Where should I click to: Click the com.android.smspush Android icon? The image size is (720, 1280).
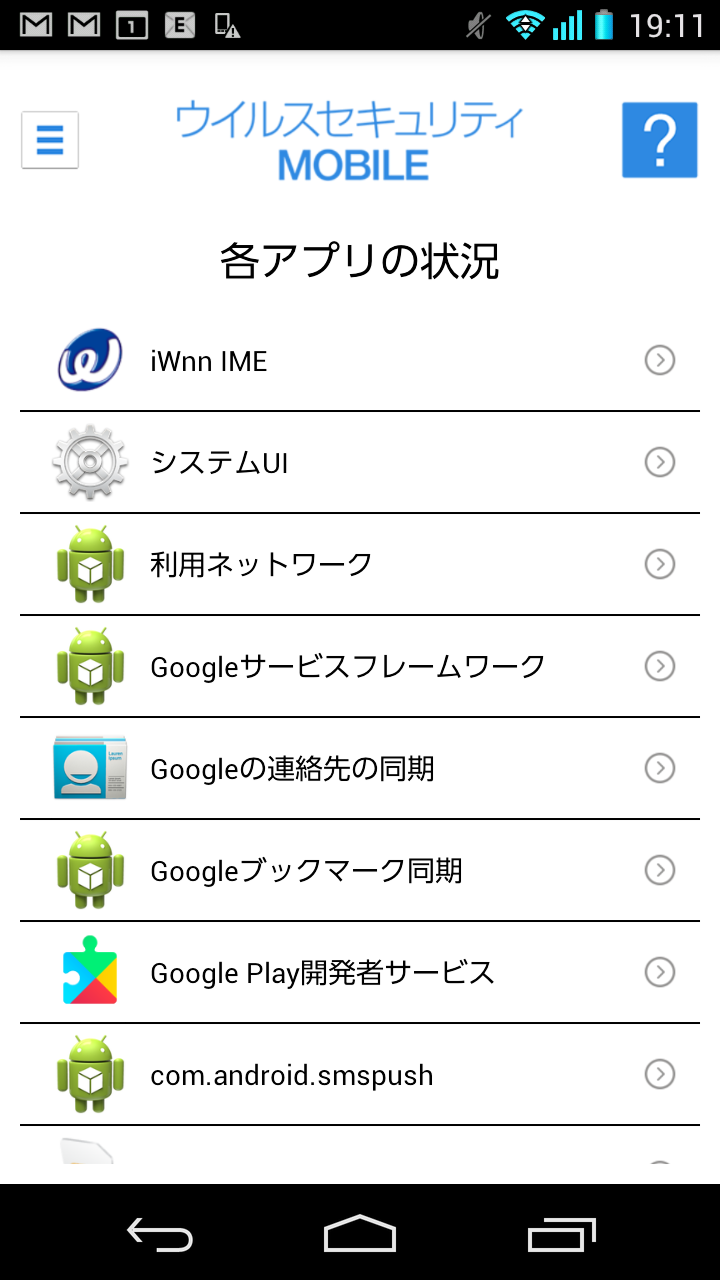pos(88,1074)
